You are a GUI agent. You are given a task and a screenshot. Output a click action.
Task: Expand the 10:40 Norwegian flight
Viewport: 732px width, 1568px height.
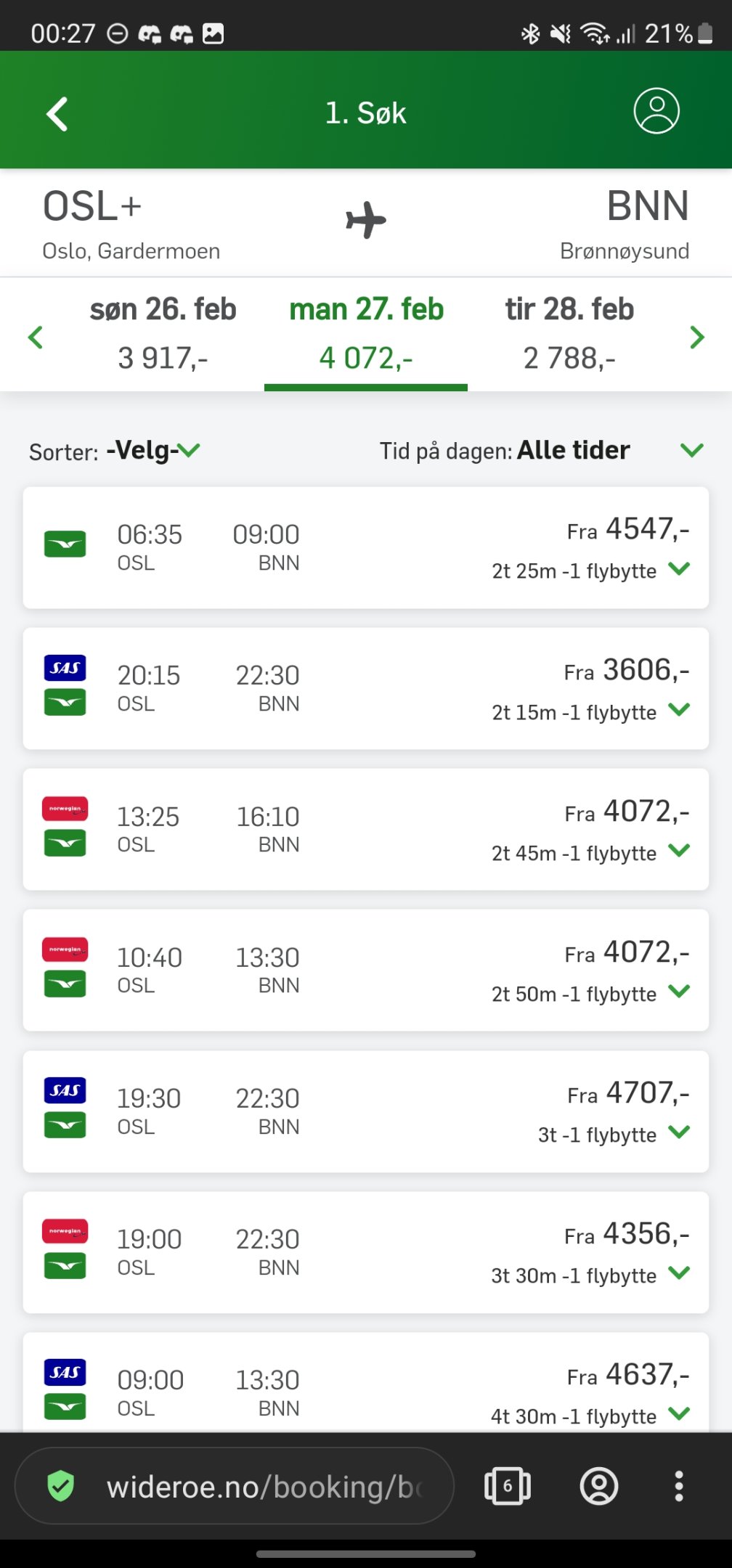tap(366, 971)
